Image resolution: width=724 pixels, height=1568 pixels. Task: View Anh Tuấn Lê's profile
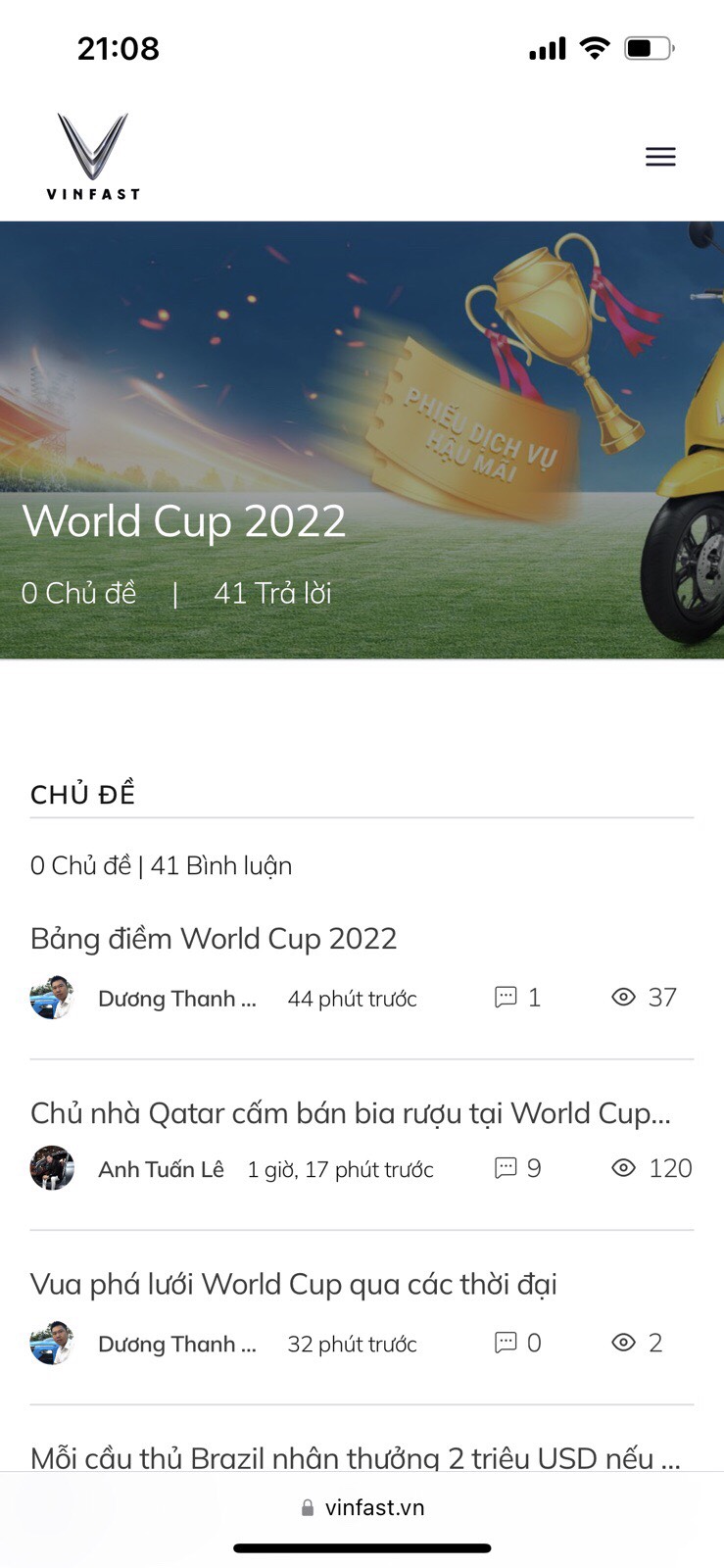click(x=161, y=1169)
